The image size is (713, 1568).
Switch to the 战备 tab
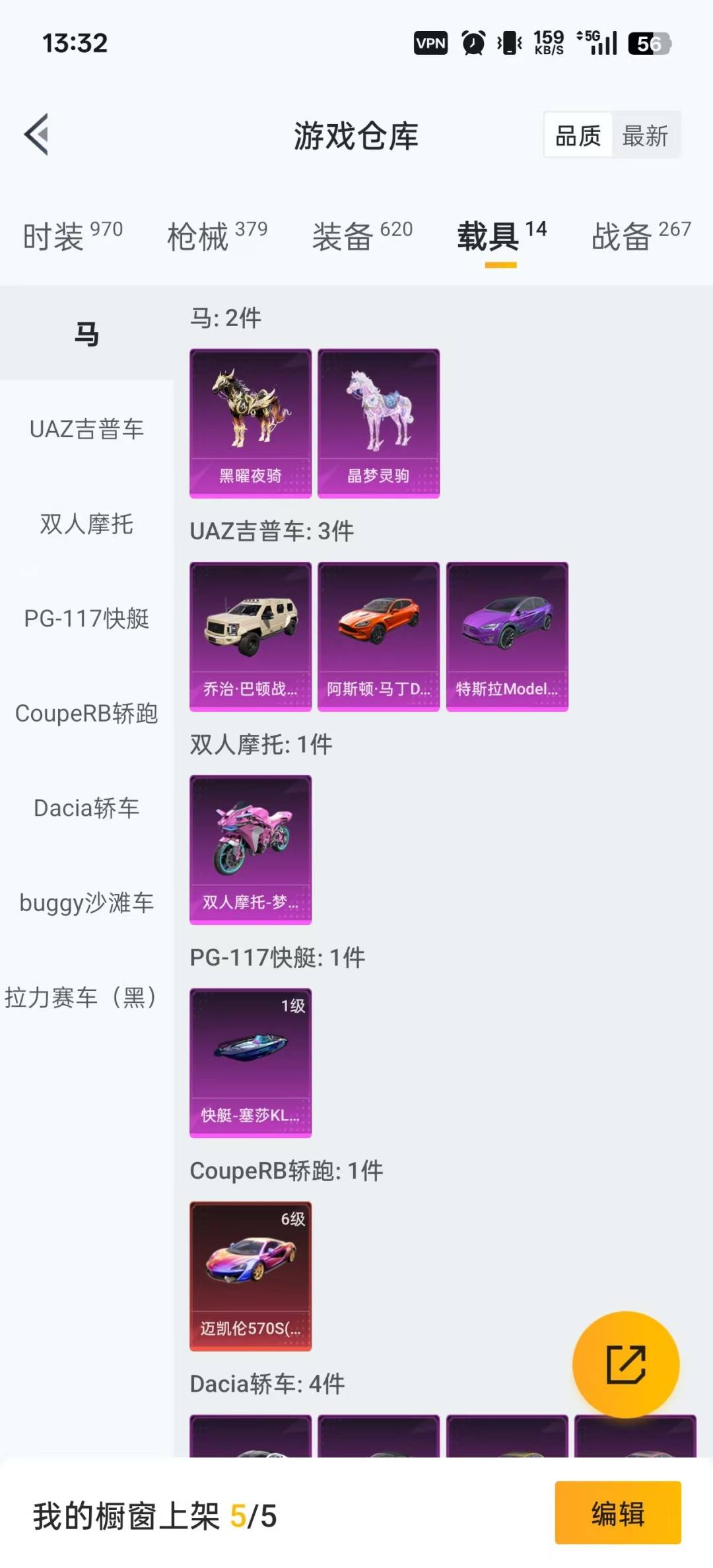point(640,236)
